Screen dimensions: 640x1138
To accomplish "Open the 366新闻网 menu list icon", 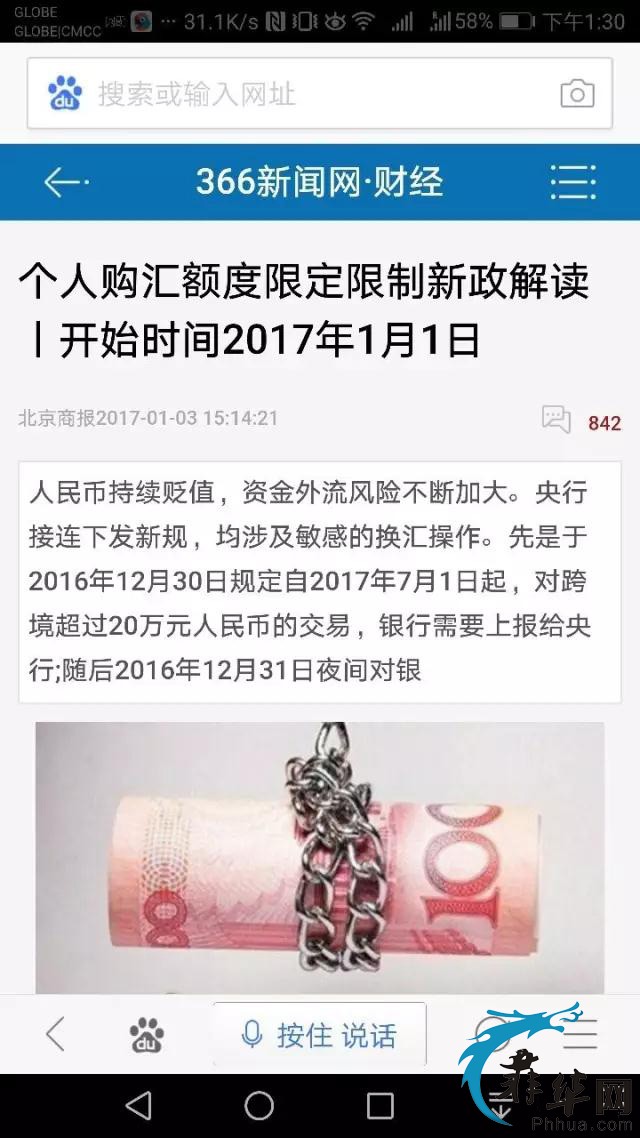I will click(574, 182).
